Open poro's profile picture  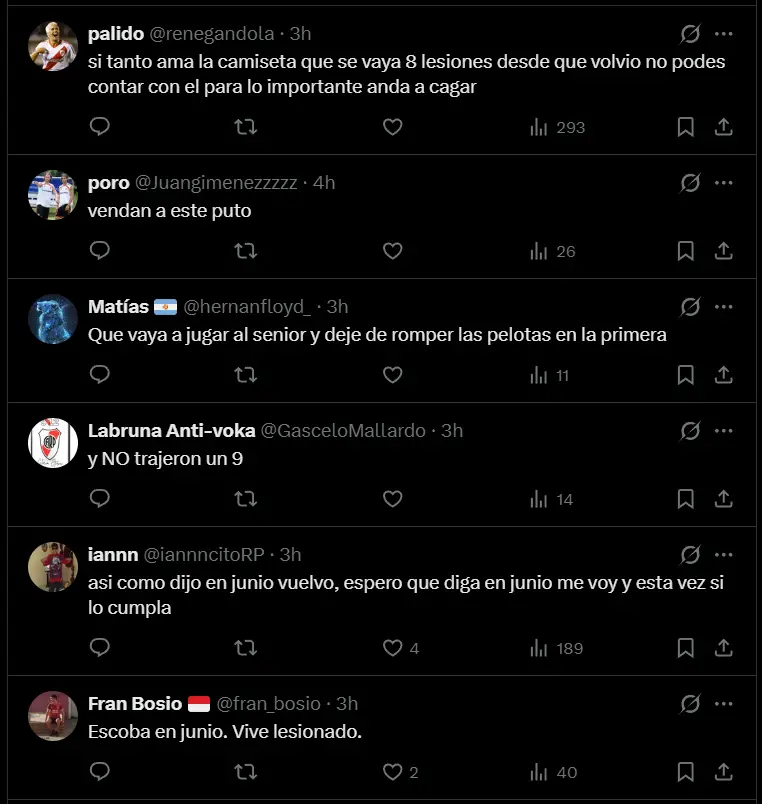[x=53, y=195]
